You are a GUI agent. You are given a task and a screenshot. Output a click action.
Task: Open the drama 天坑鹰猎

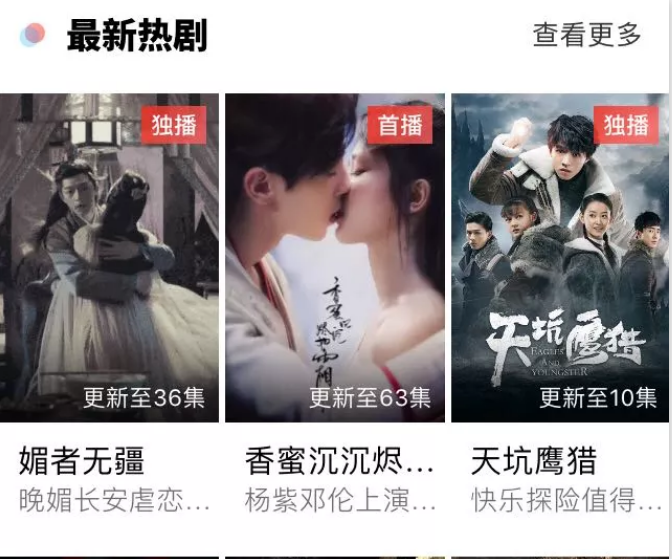559,258
